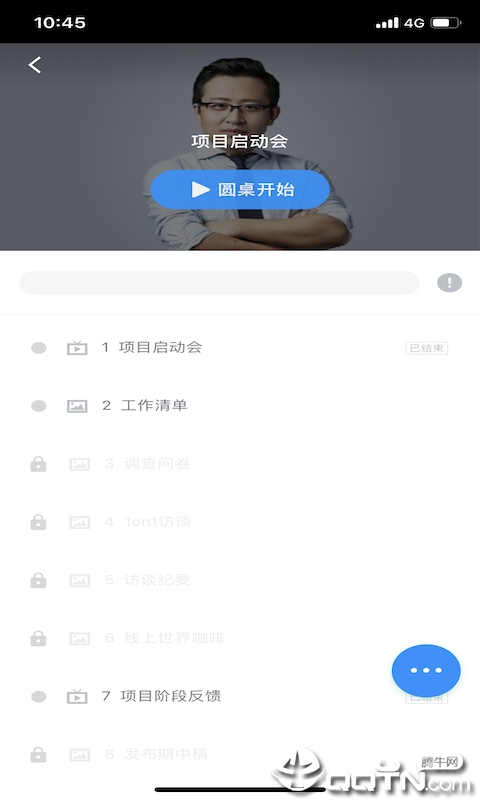
Task: Open item 1 项目启动会
Action: point(240,348)
